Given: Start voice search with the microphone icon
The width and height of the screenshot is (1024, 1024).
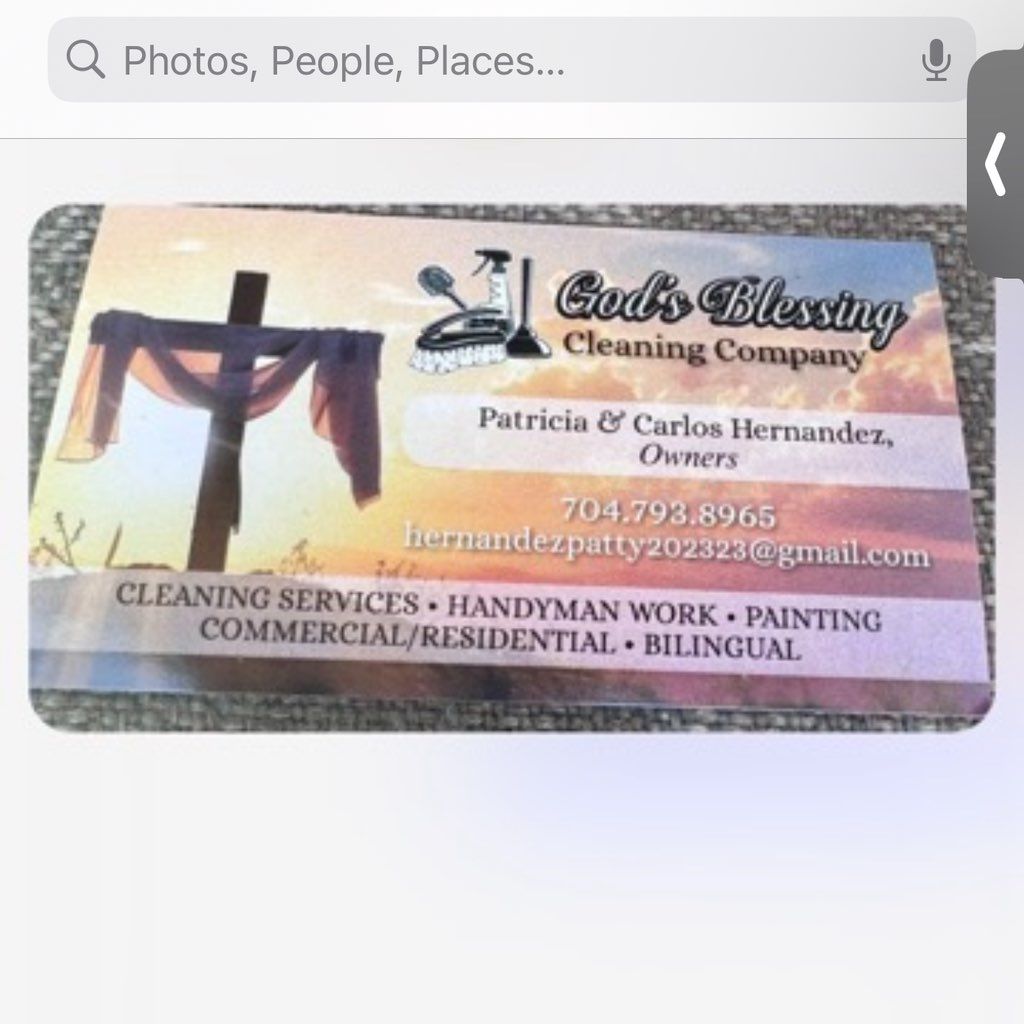Looking at the screenshot, I should pyautogui.click(x=935, y=62).
